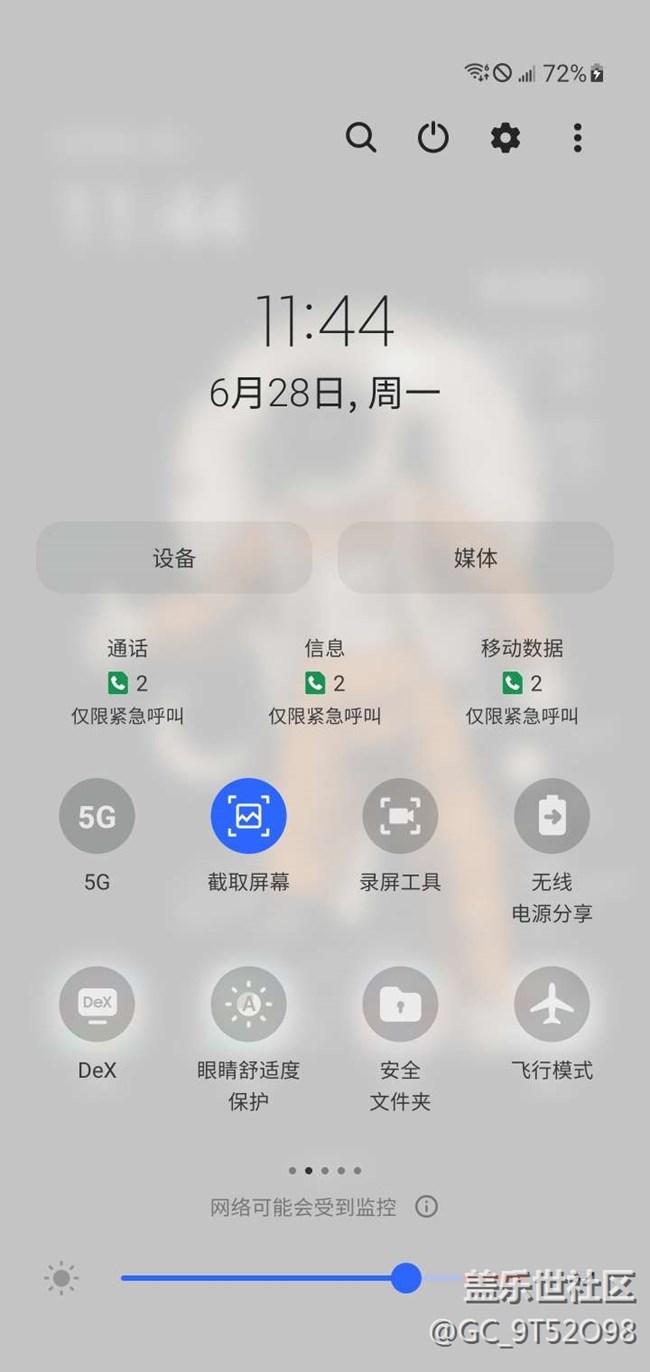This screenshot has width=650, height=1372.
Task: Tap the 截取屏幕 screenshot tile
Action: click(x=248, y=817)
